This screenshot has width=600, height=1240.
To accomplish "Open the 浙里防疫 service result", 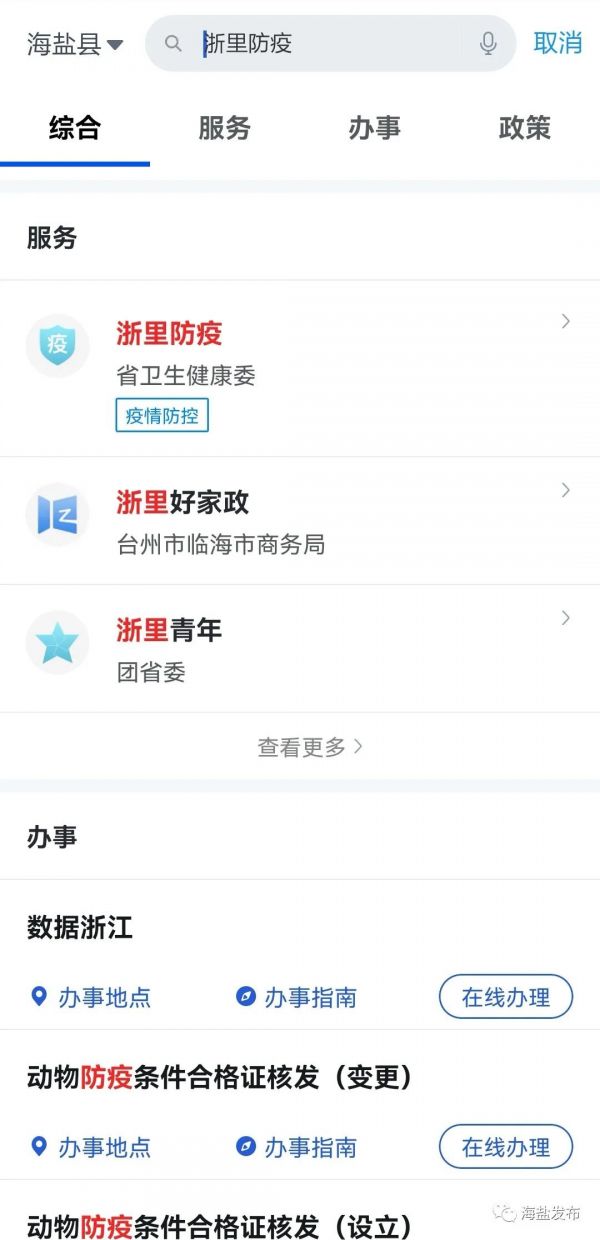I will click(300, 369).
